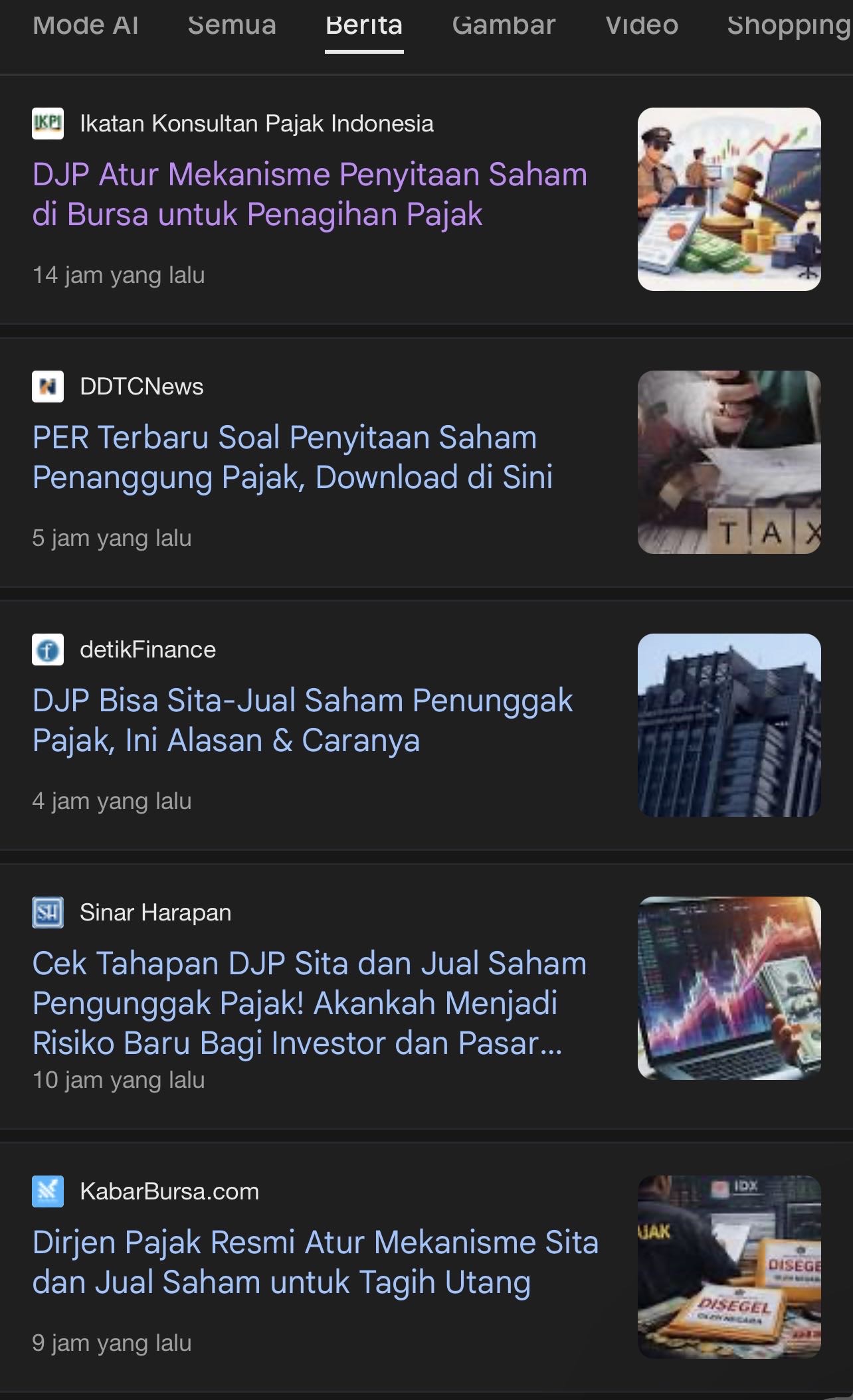Open the detikFinance article on DJP Sita-Jual
The image size is (853, 1400).
tap(302, 720)
